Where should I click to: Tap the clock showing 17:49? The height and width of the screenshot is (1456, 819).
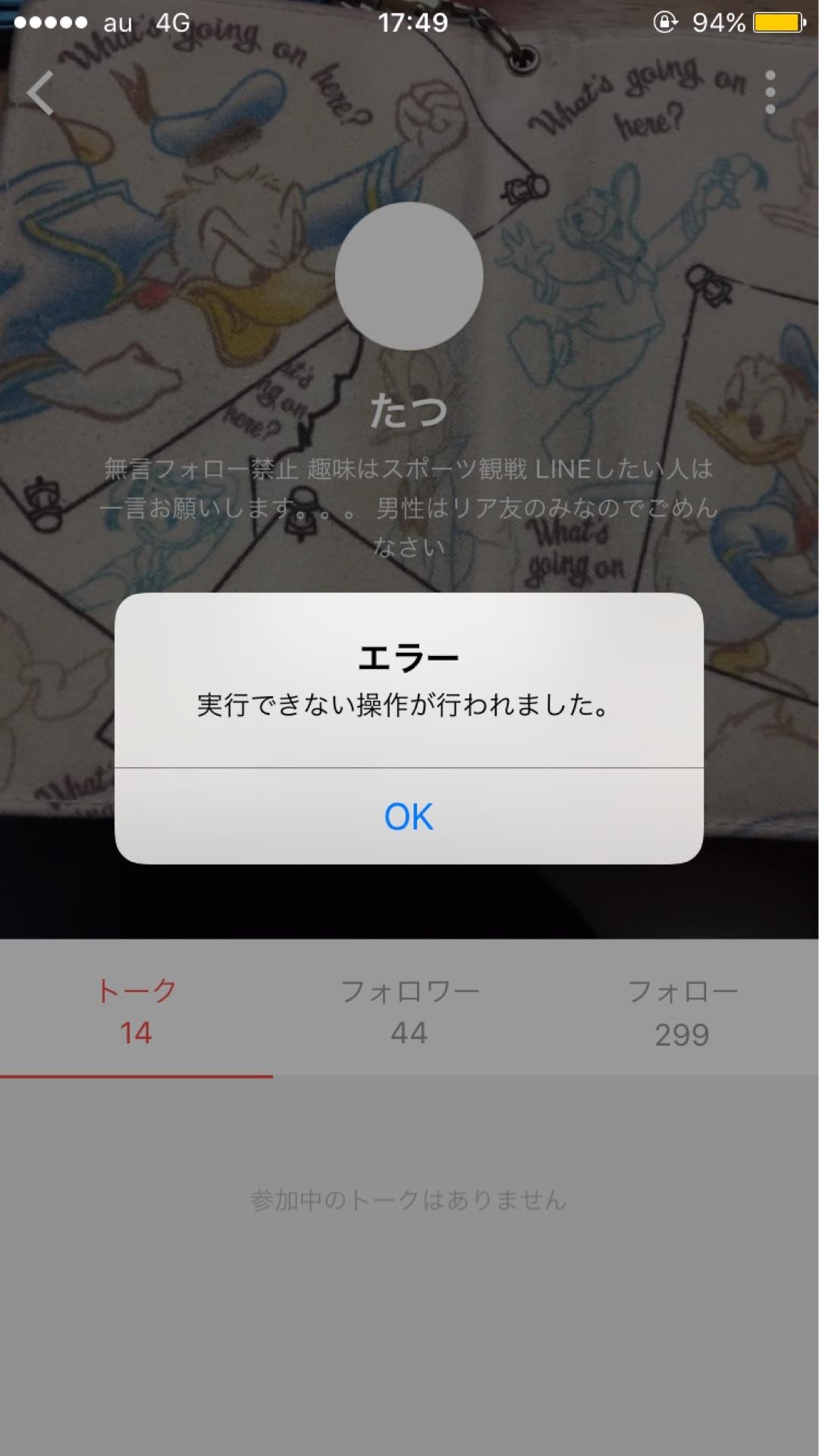click(409, 23)
